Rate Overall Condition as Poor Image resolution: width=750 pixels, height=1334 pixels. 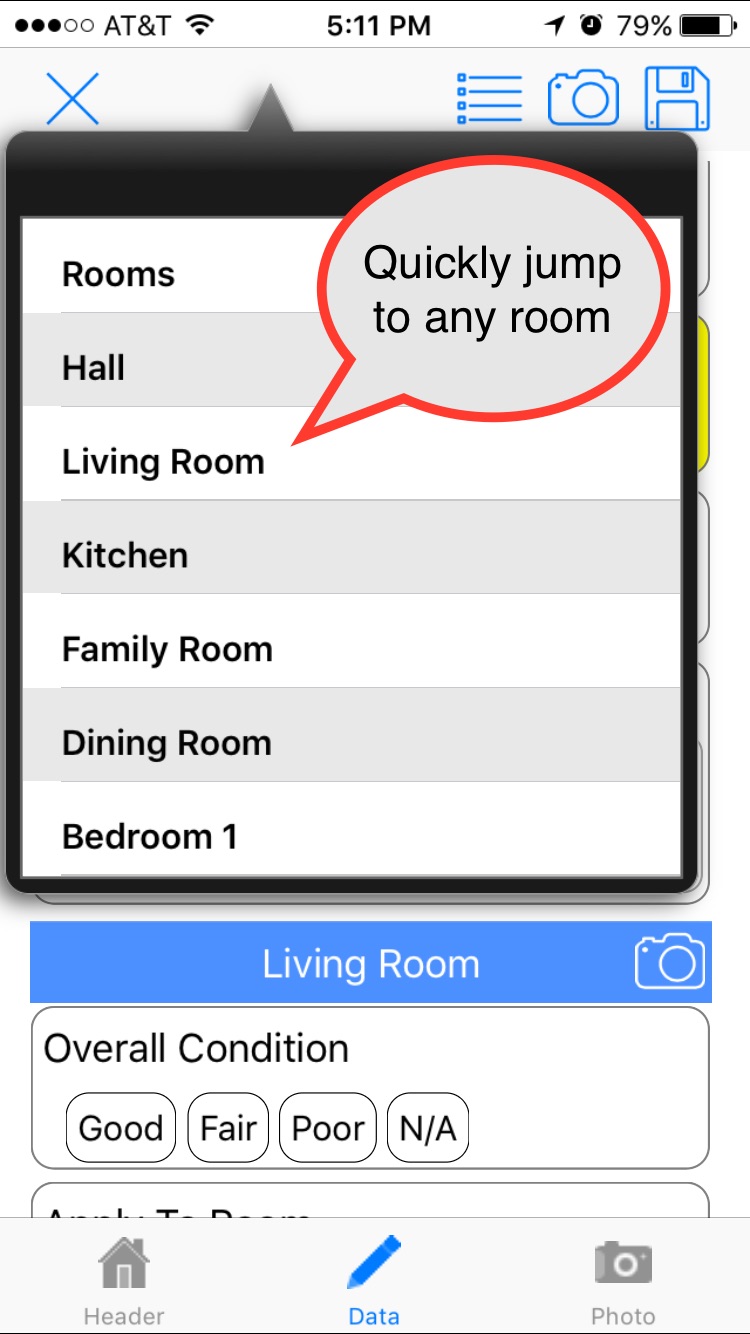coord(328,1128)
